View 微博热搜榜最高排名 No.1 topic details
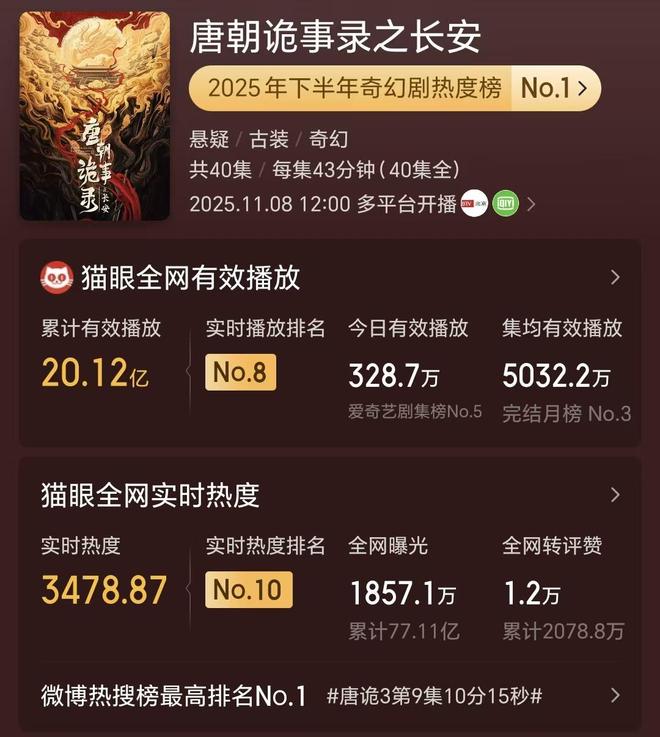The image size is (660, 737). 615,695
